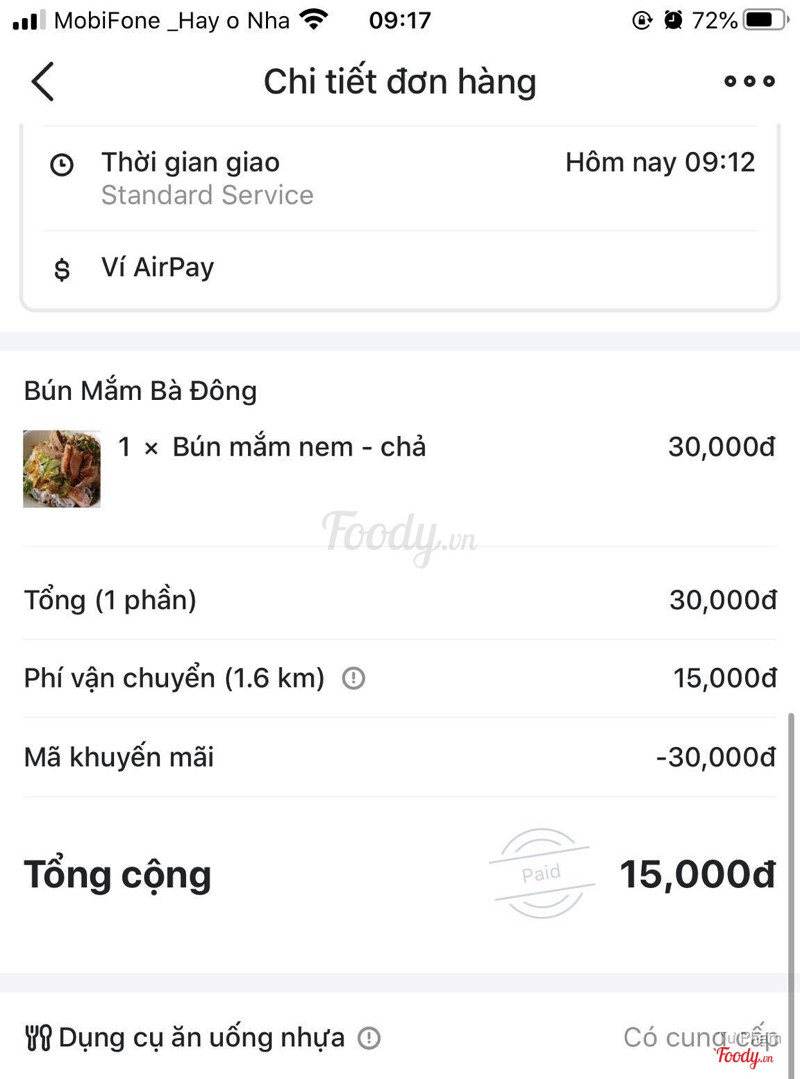Show info about Phí vận chuyển fee
The height and width of the screenshot is (1079, 800).
[354, 679]
